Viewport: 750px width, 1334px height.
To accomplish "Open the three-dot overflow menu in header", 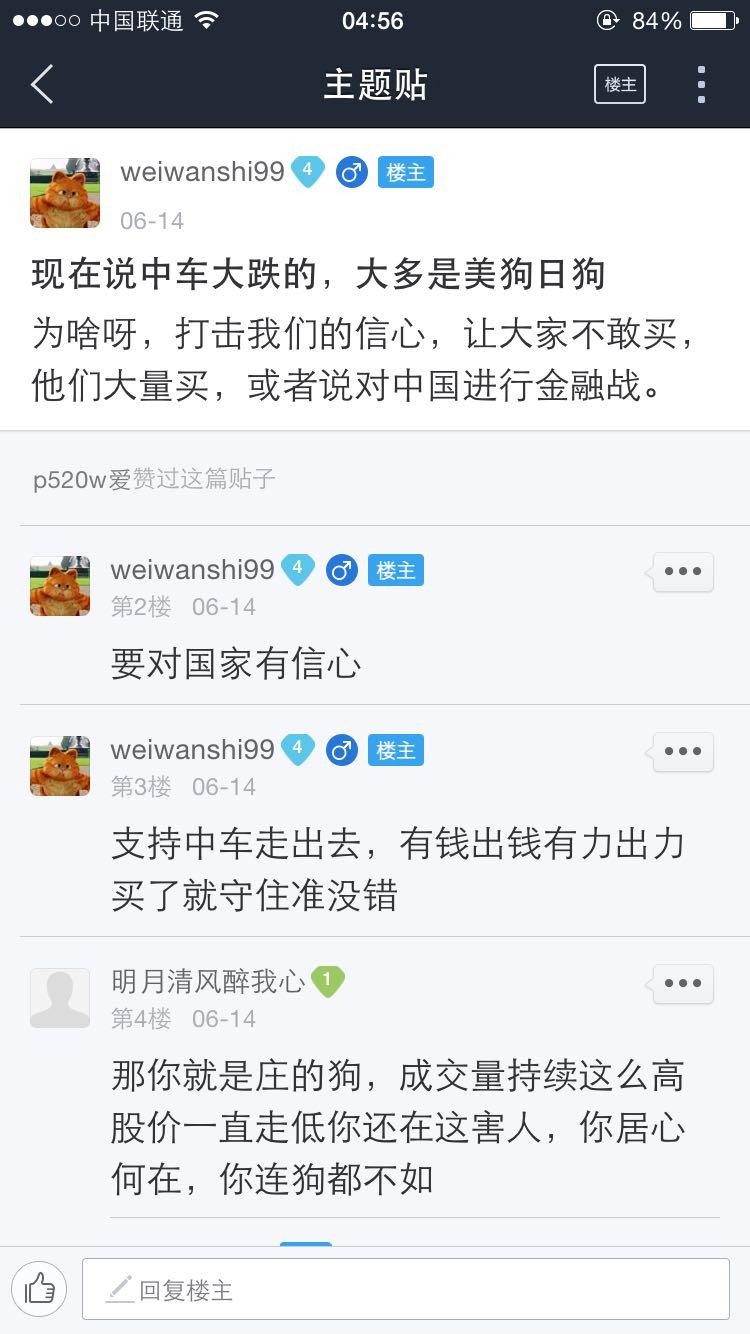I will [x=701, y=85].
